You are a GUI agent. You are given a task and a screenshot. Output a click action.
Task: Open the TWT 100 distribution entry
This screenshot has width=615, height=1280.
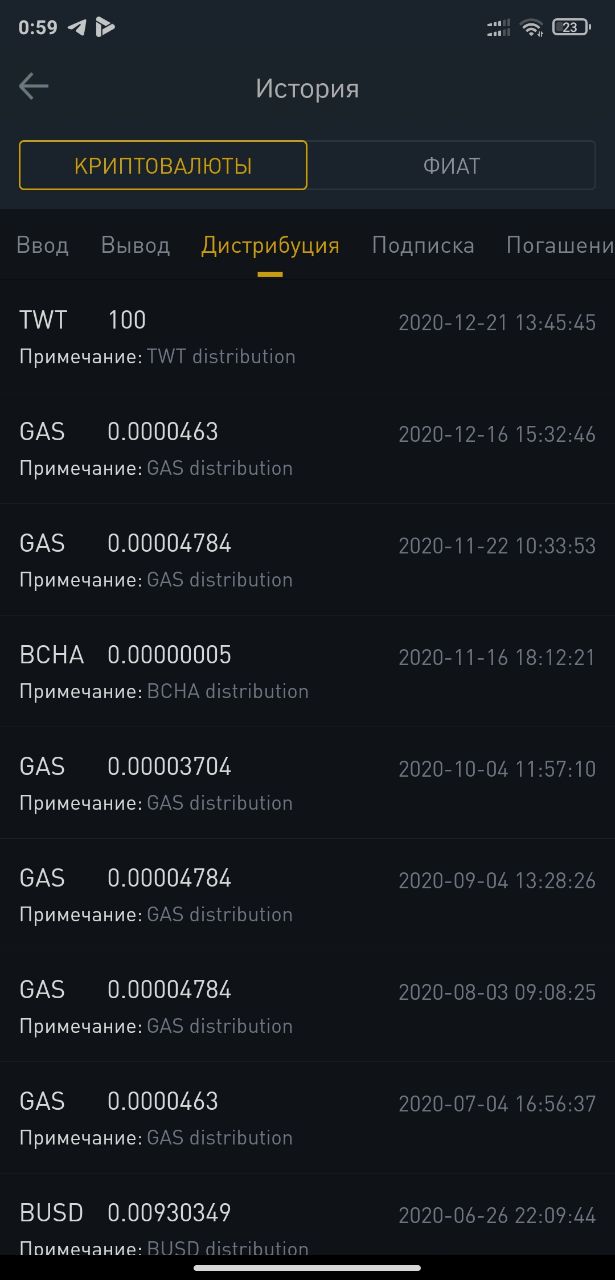(x=307, y=337)
